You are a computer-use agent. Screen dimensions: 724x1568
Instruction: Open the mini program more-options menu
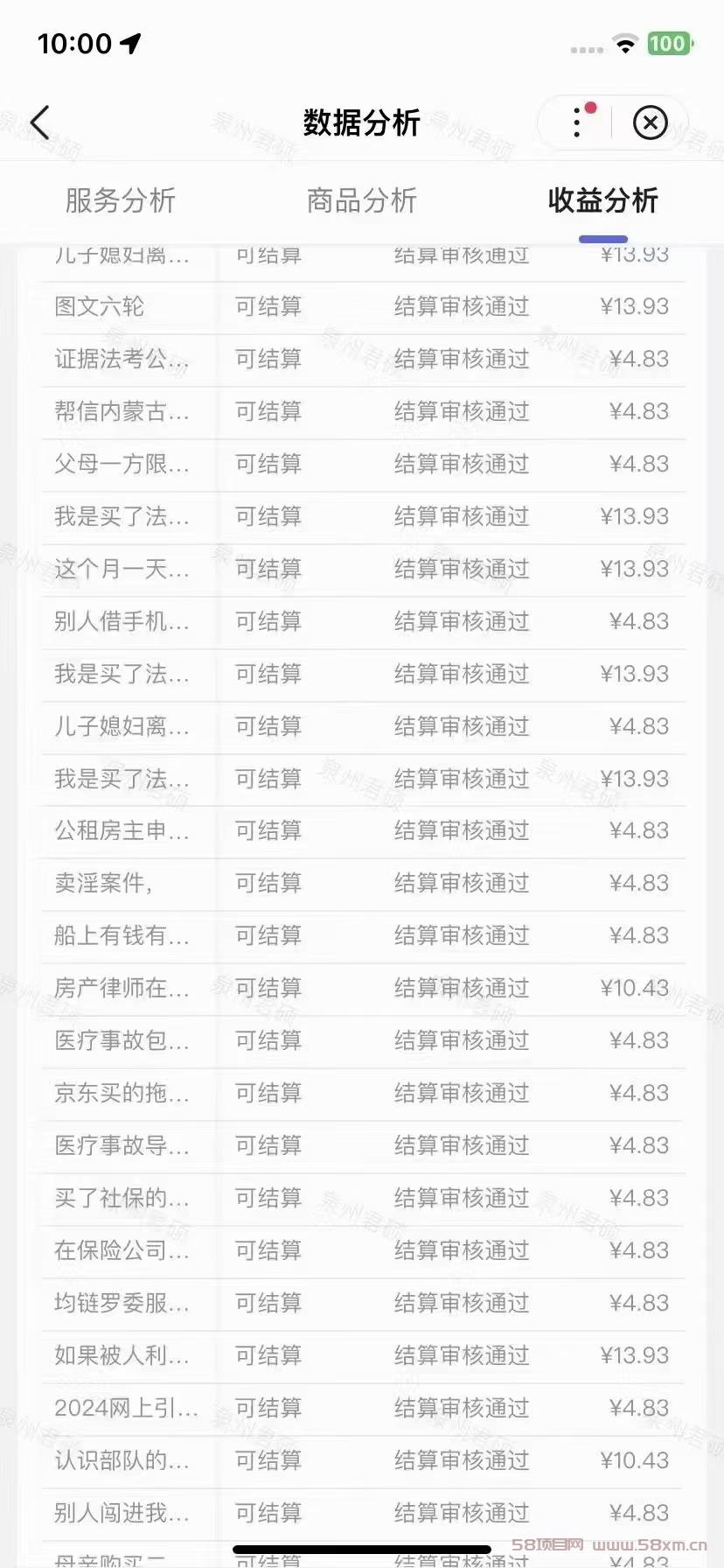tap(577, 122)
